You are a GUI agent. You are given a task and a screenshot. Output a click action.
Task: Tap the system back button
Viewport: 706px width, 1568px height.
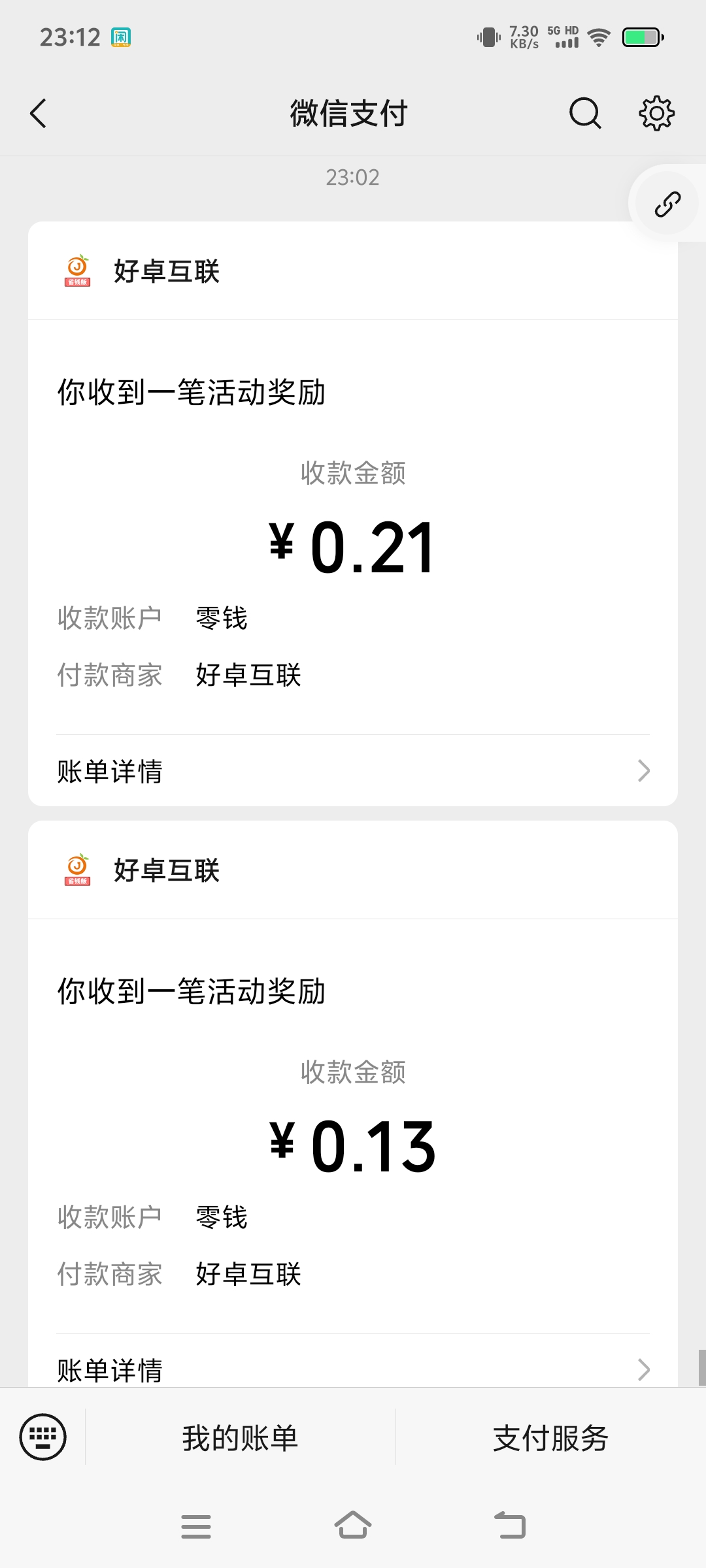[510, 1526]
